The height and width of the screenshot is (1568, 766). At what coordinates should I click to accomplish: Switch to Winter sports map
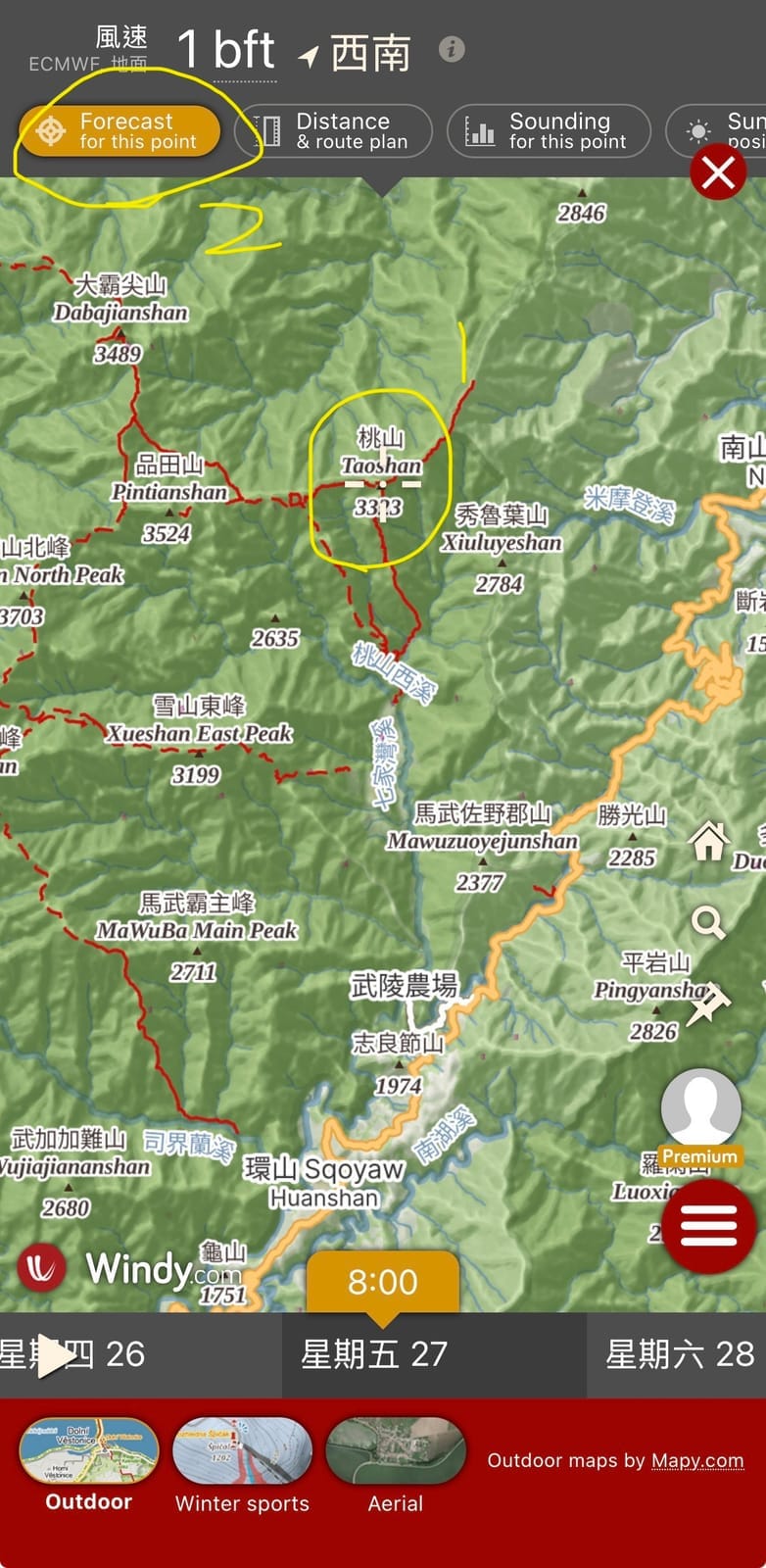(242, 1464)
